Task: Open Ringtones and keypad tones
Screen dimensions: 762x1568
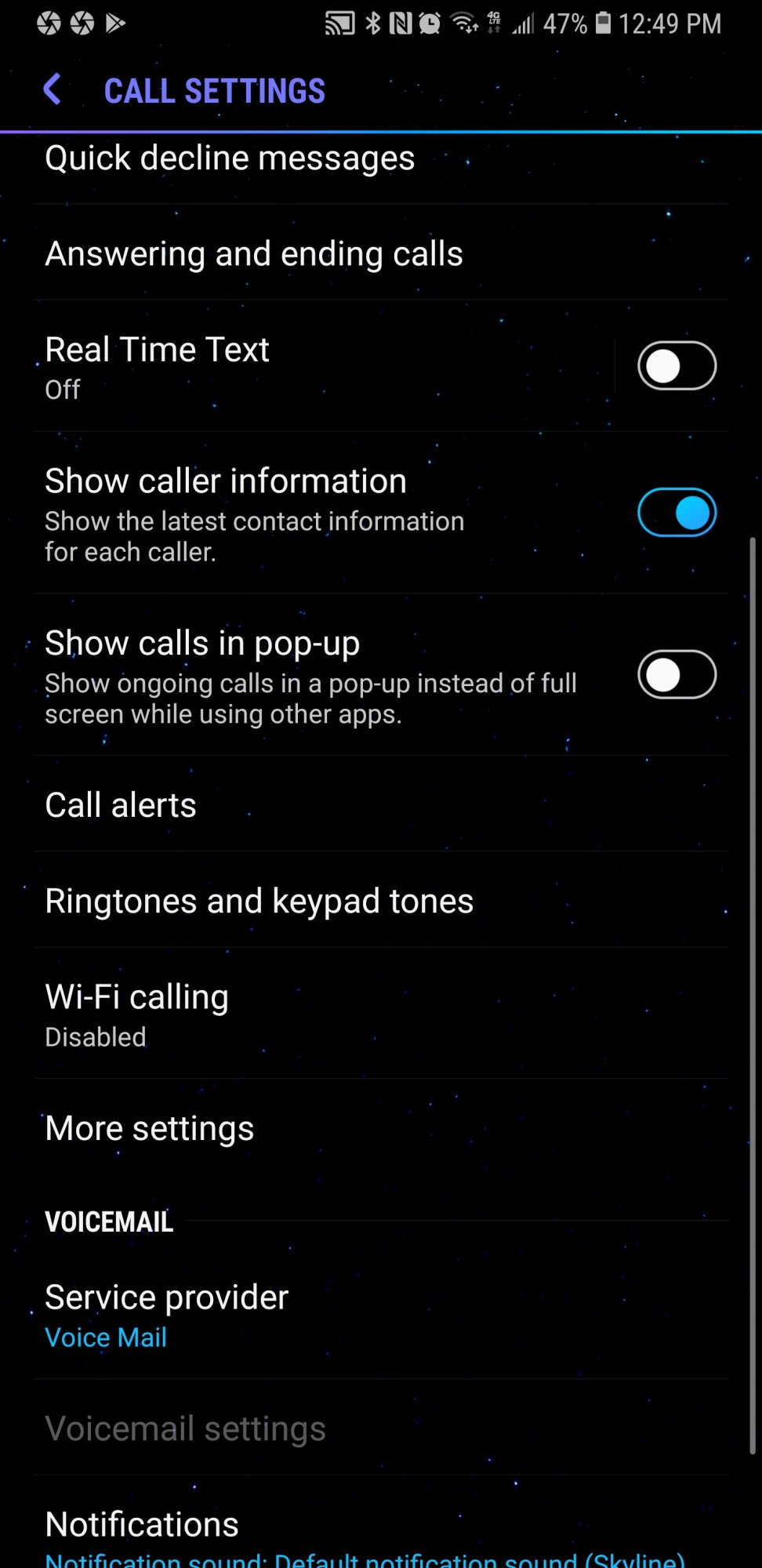Action: coord(381,900)
